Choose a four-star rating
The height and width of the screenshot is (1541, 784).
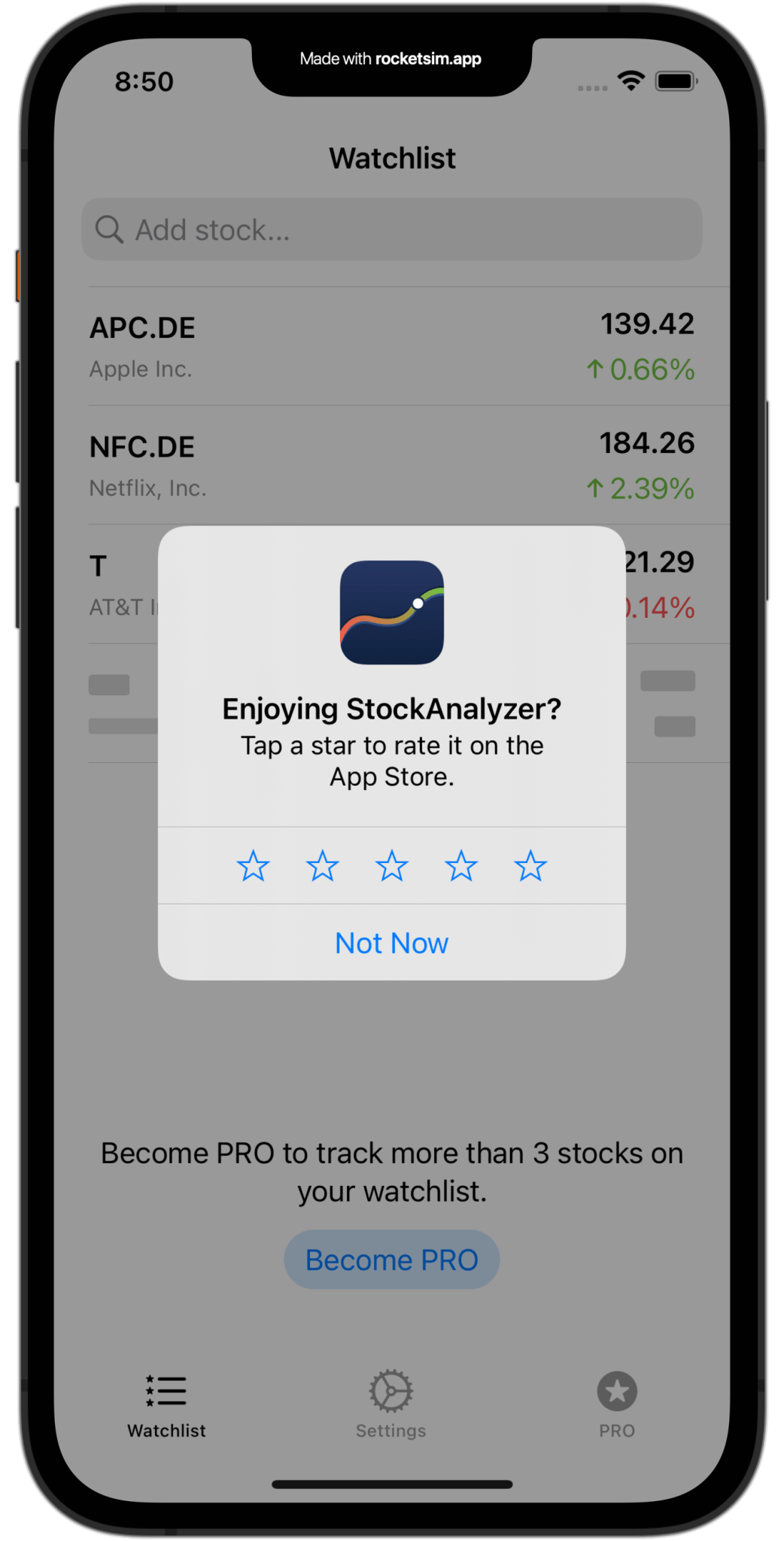coord(461,866)
